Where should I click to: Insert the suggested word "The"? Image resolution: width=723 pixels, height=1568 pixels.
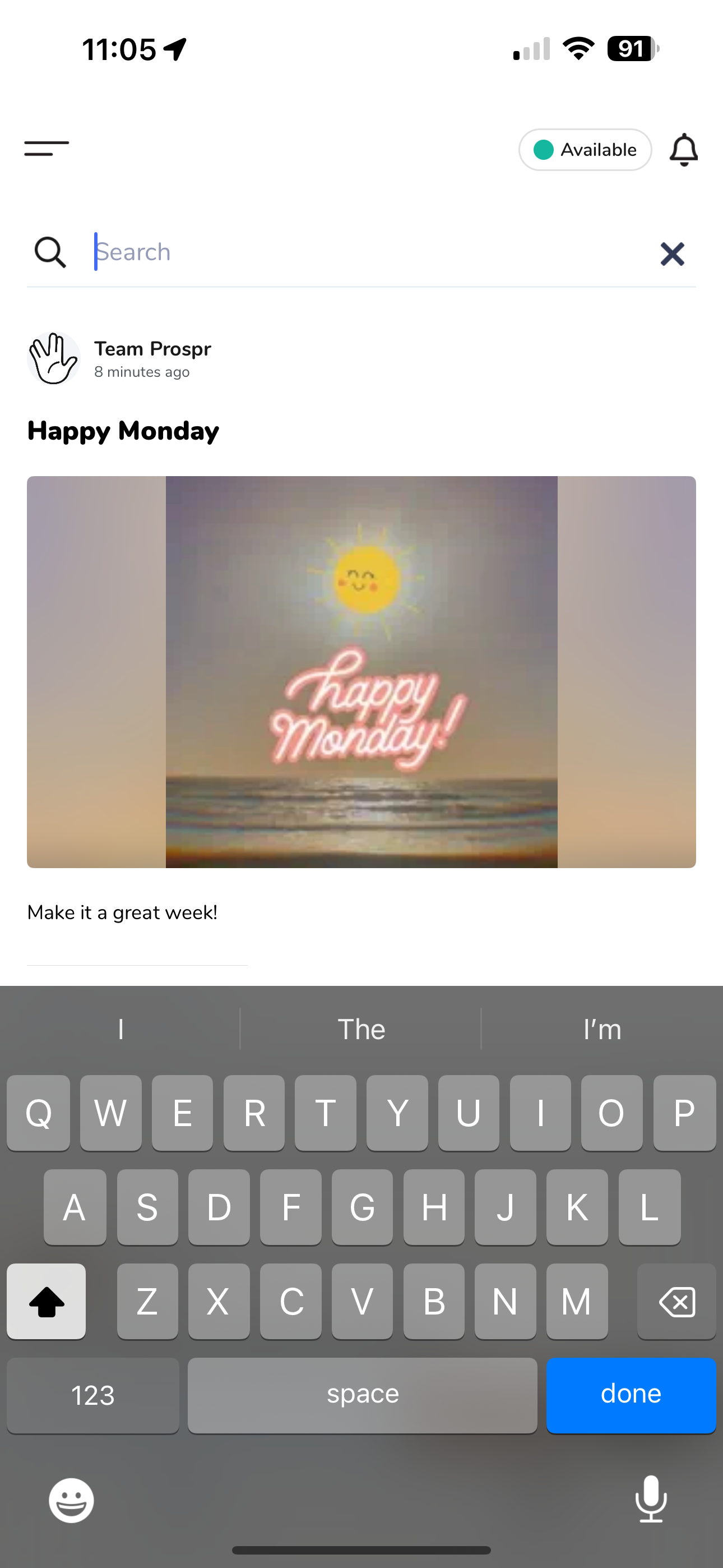[x=361, y=1029]
